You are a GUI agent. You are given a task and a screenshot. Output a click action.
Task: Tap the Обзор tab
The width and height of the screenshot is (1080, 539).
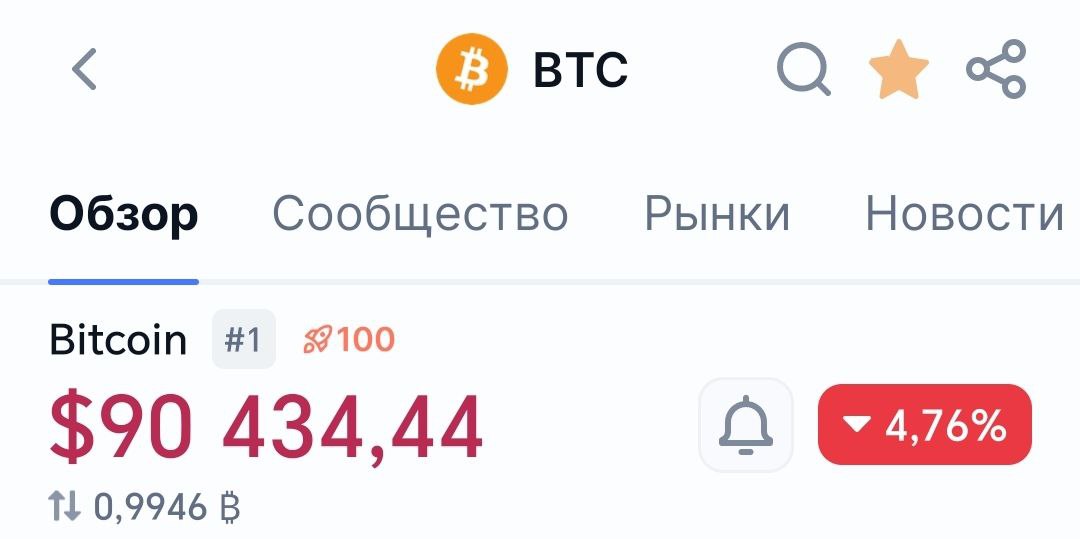[x=124, y=214]
